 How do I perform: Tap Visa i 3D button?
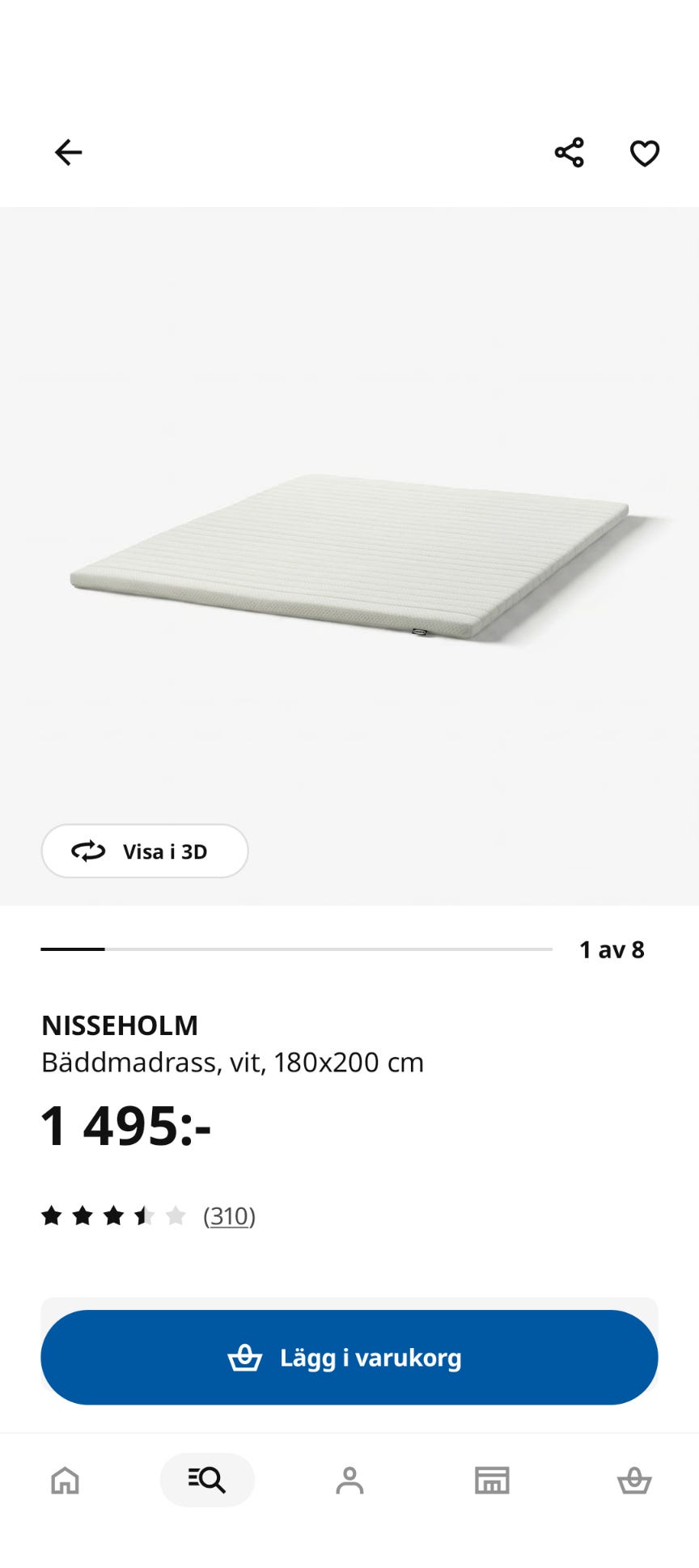tap(145, 851)
